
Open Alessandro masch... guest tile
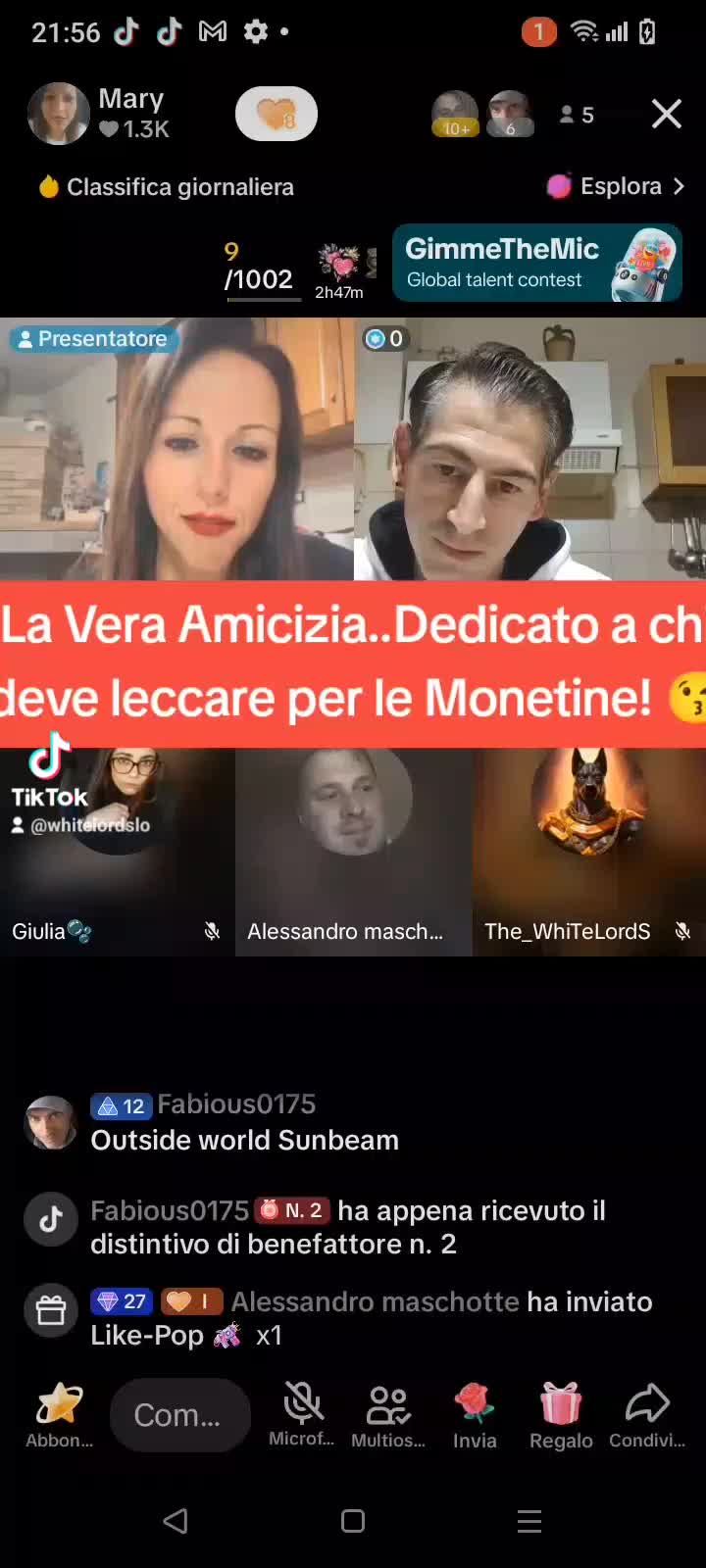pos(354,852)
